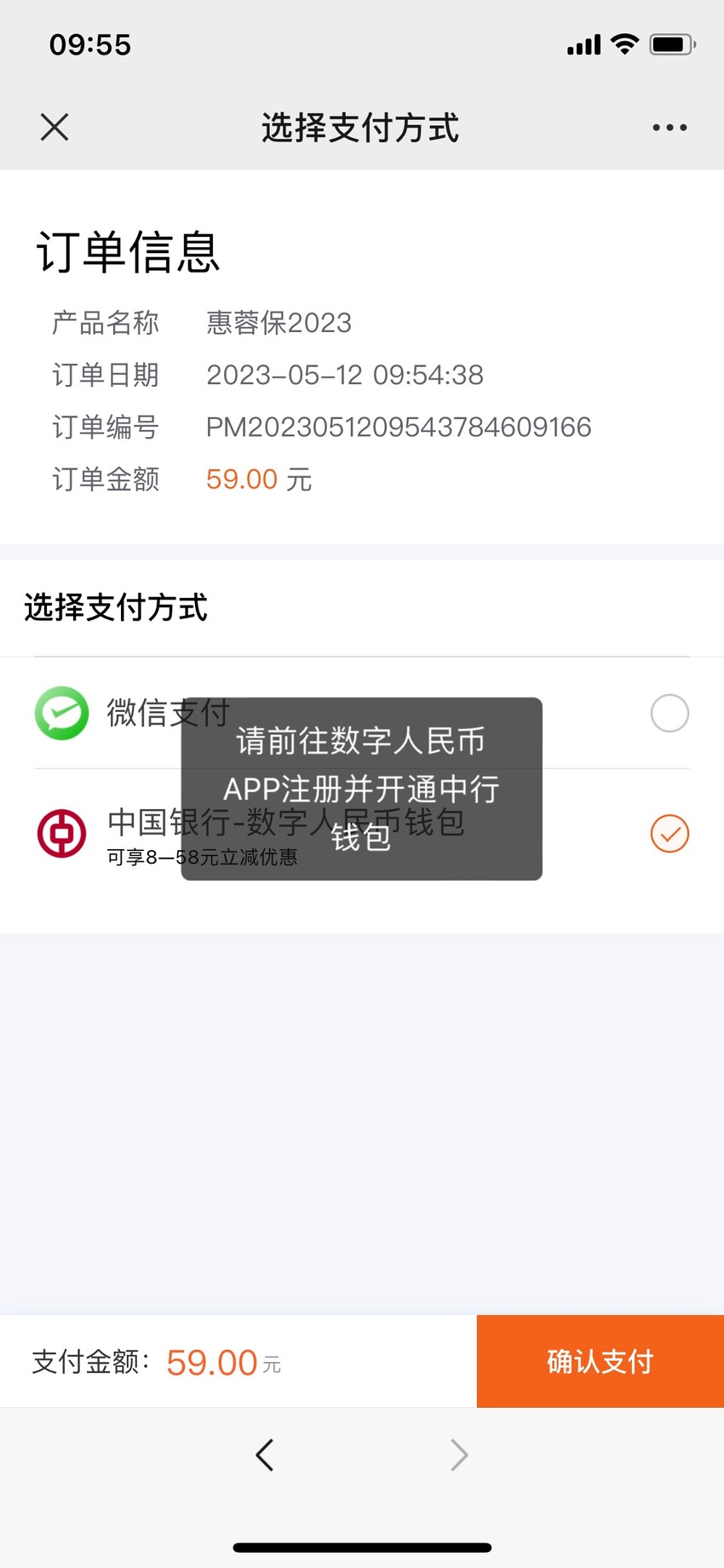This screenshot has width=724, height=1568.
Task: Choose 中国银行-数字人民币钱包 payment option
Action: click(362, 834)
